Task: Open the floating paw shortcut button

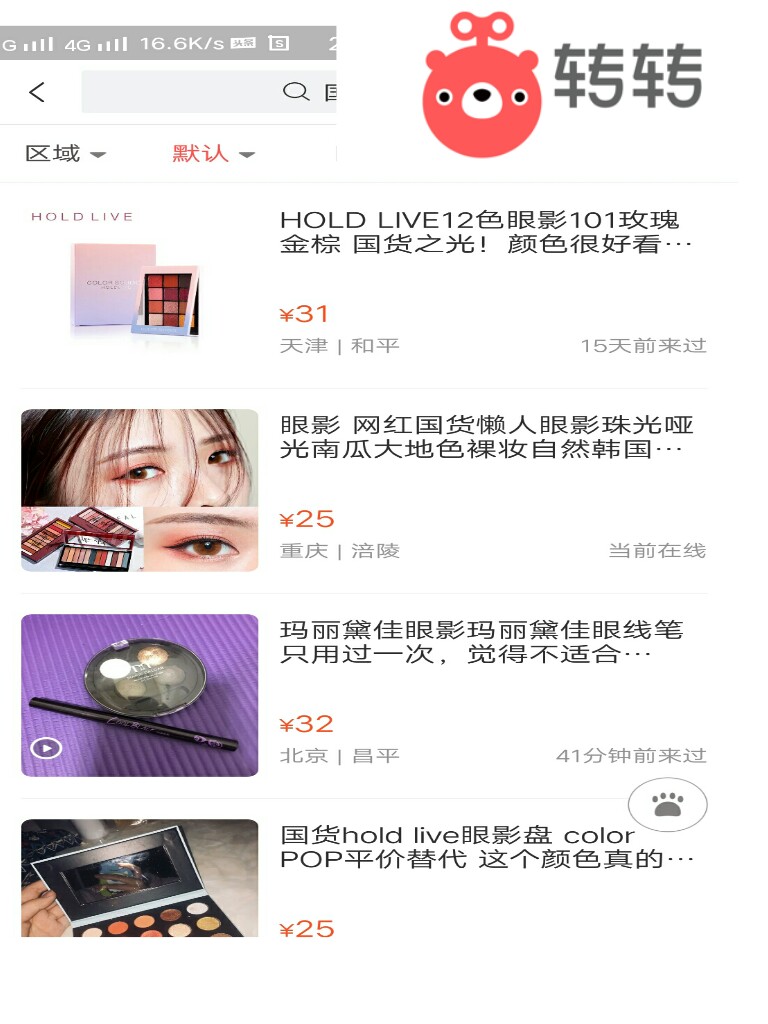Action: coord(667,804)
